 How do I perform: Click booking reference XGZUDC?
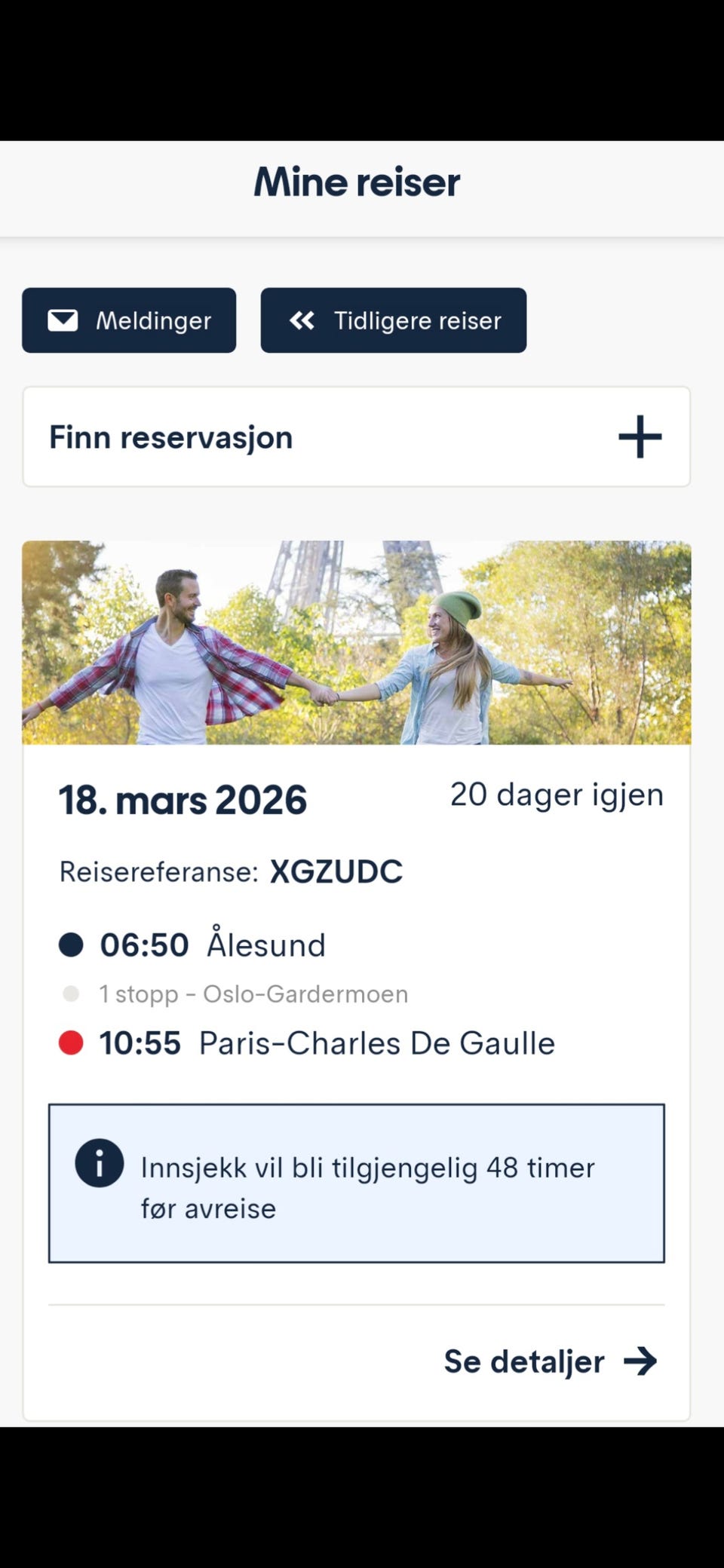336,871
